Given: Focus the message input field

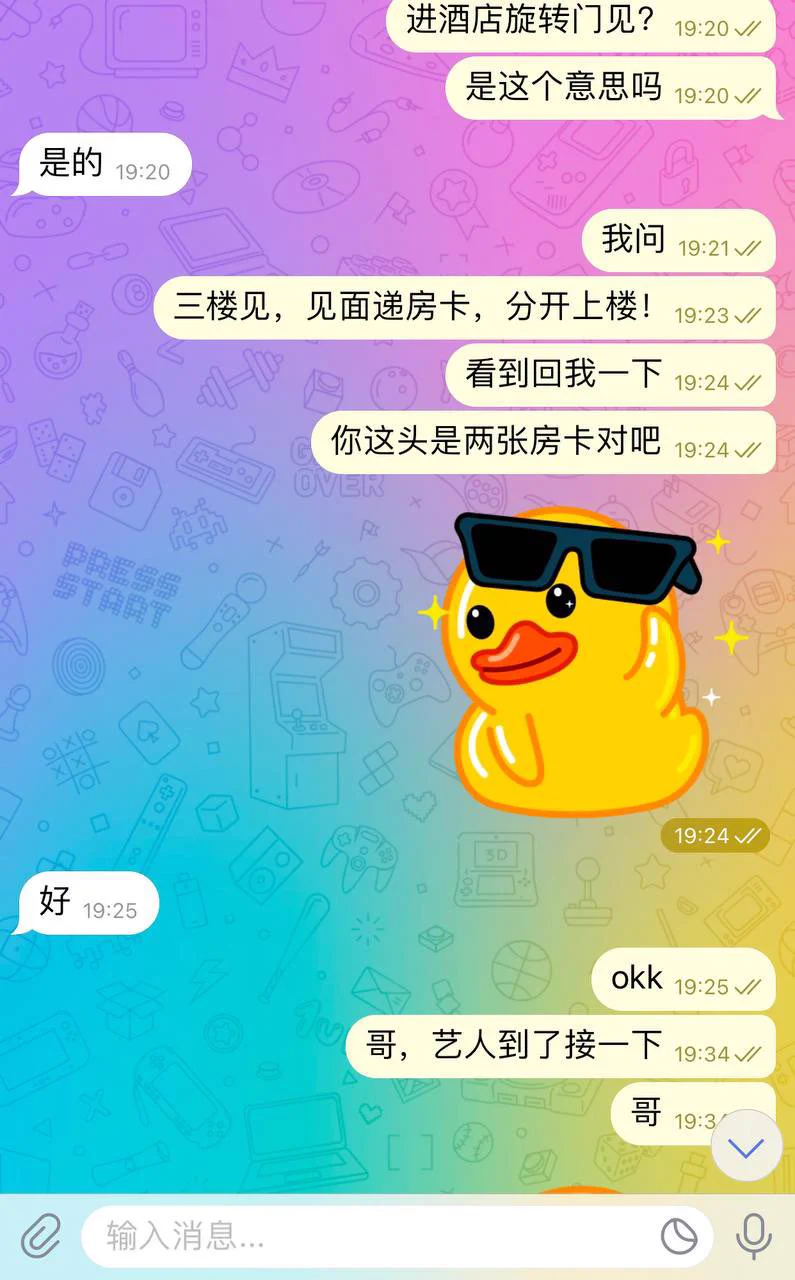Looking at the screenshot, I should [x=370, y=1238].
